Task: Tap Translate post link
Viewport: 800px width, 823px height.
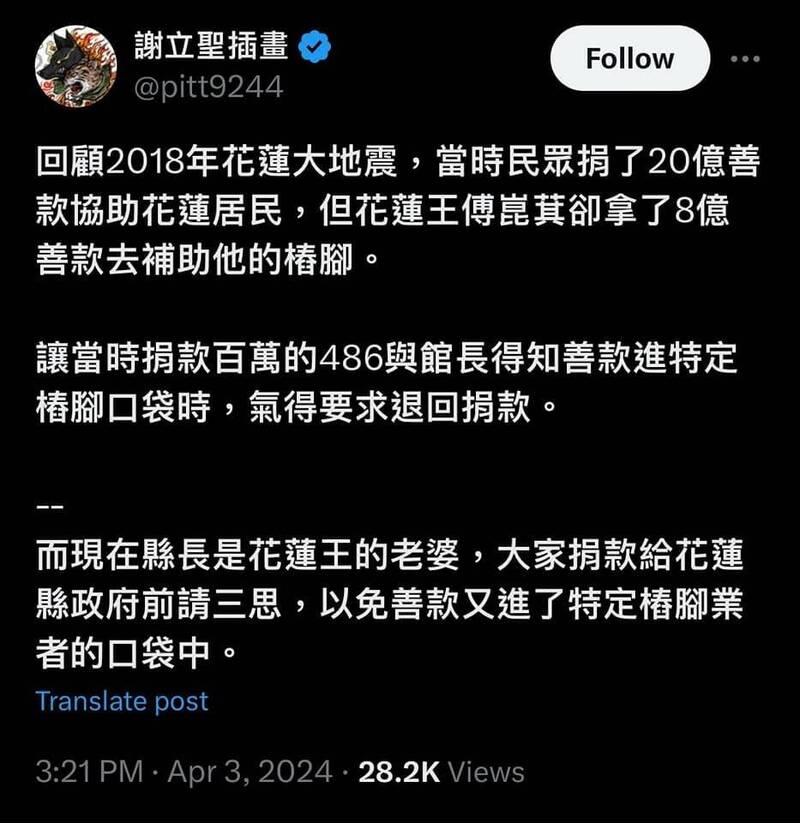Action: 122,701
